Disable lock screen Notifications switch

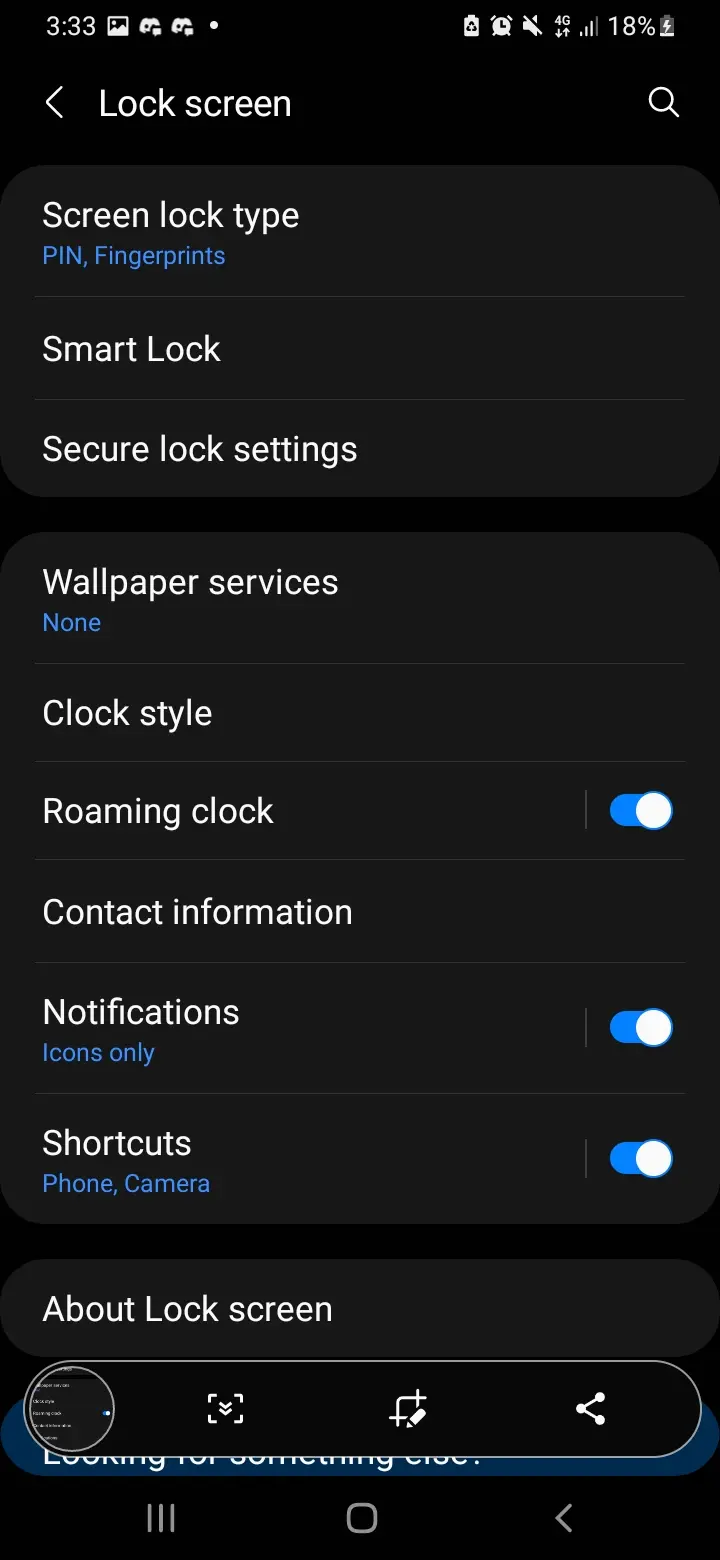click(640, 1028)
